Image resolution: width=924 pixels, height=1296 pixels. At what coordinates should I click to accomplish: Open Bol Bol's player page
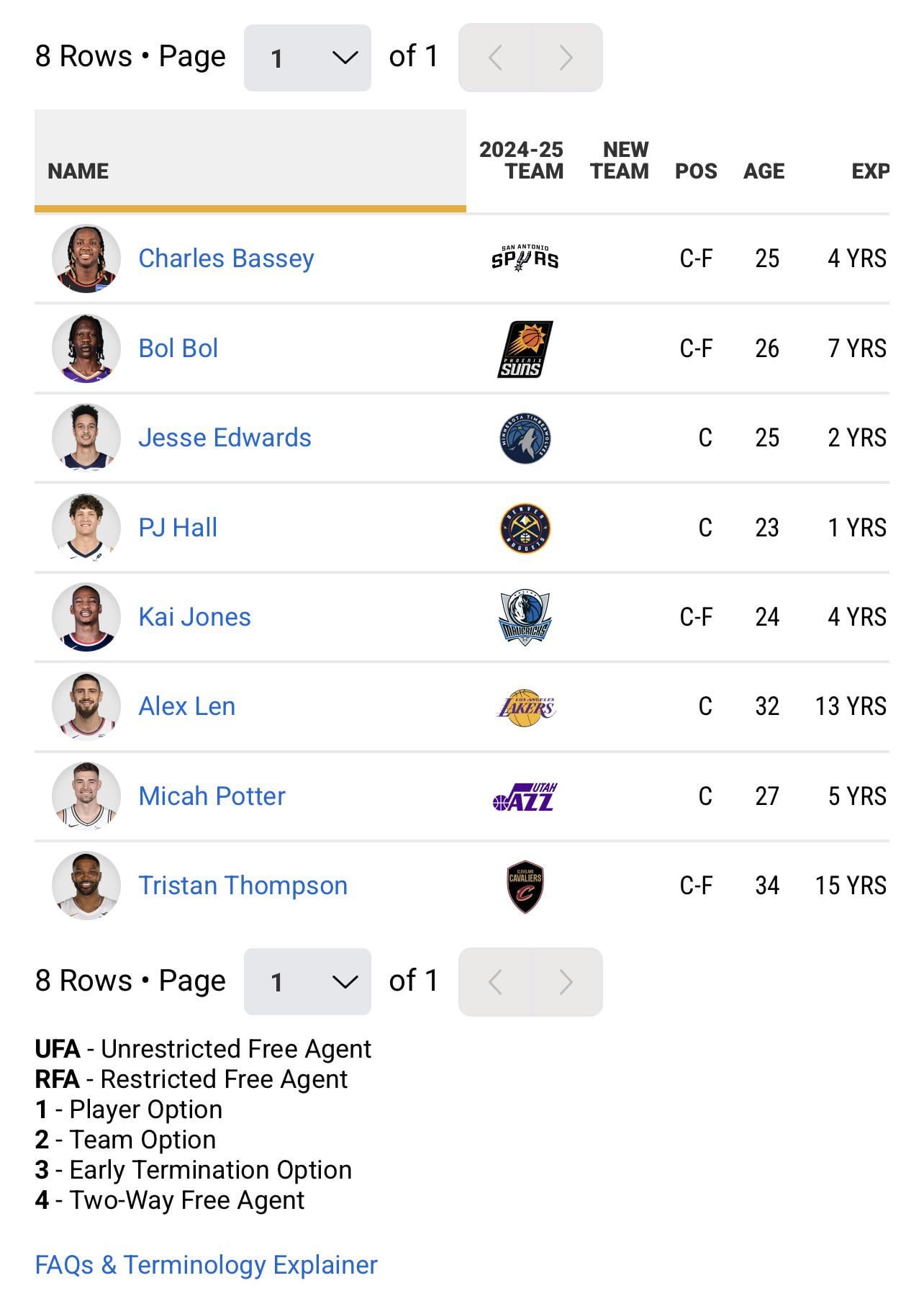178,348
